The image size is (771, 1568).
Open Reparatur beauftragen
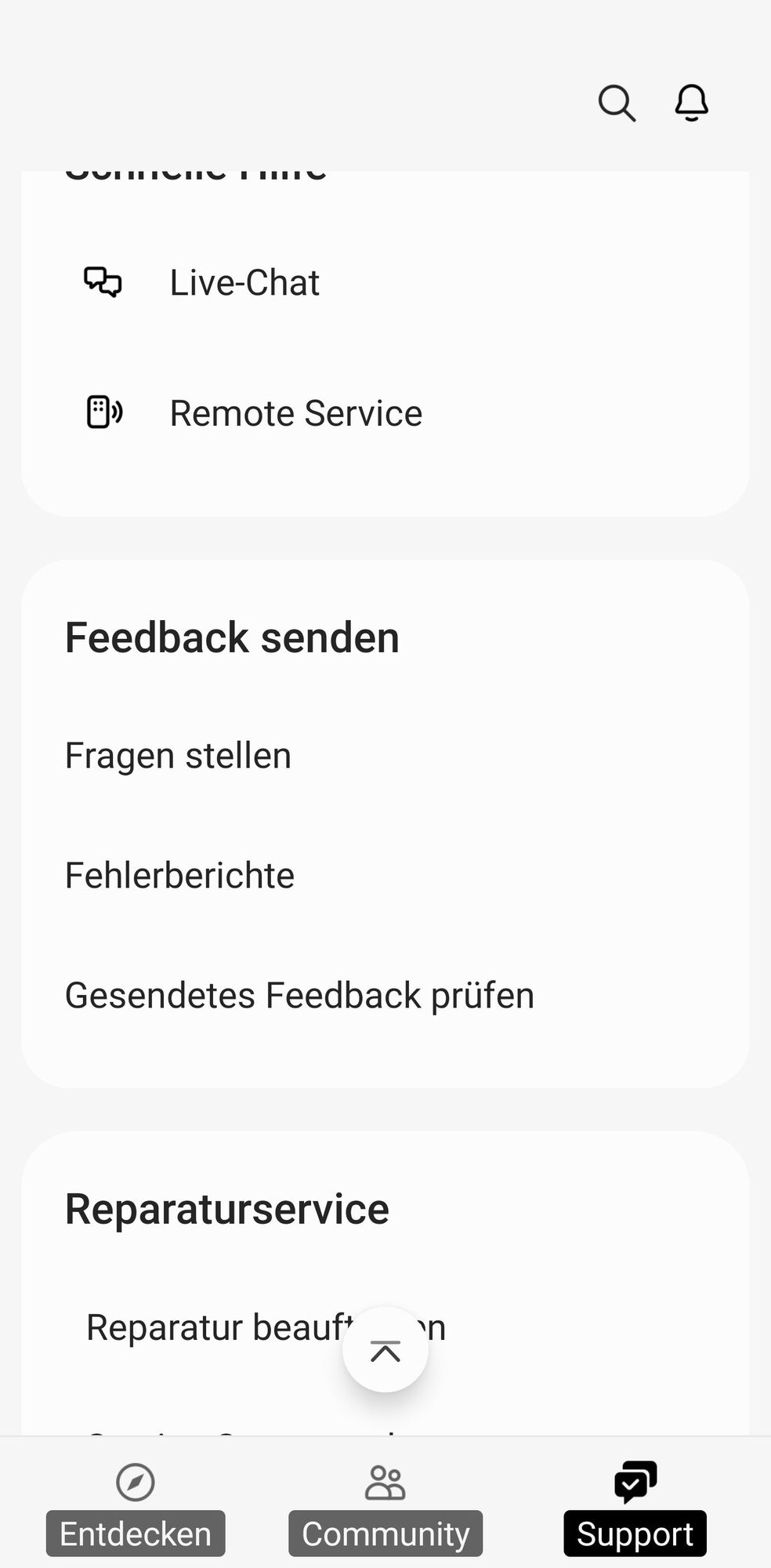tap(212, 1327)
